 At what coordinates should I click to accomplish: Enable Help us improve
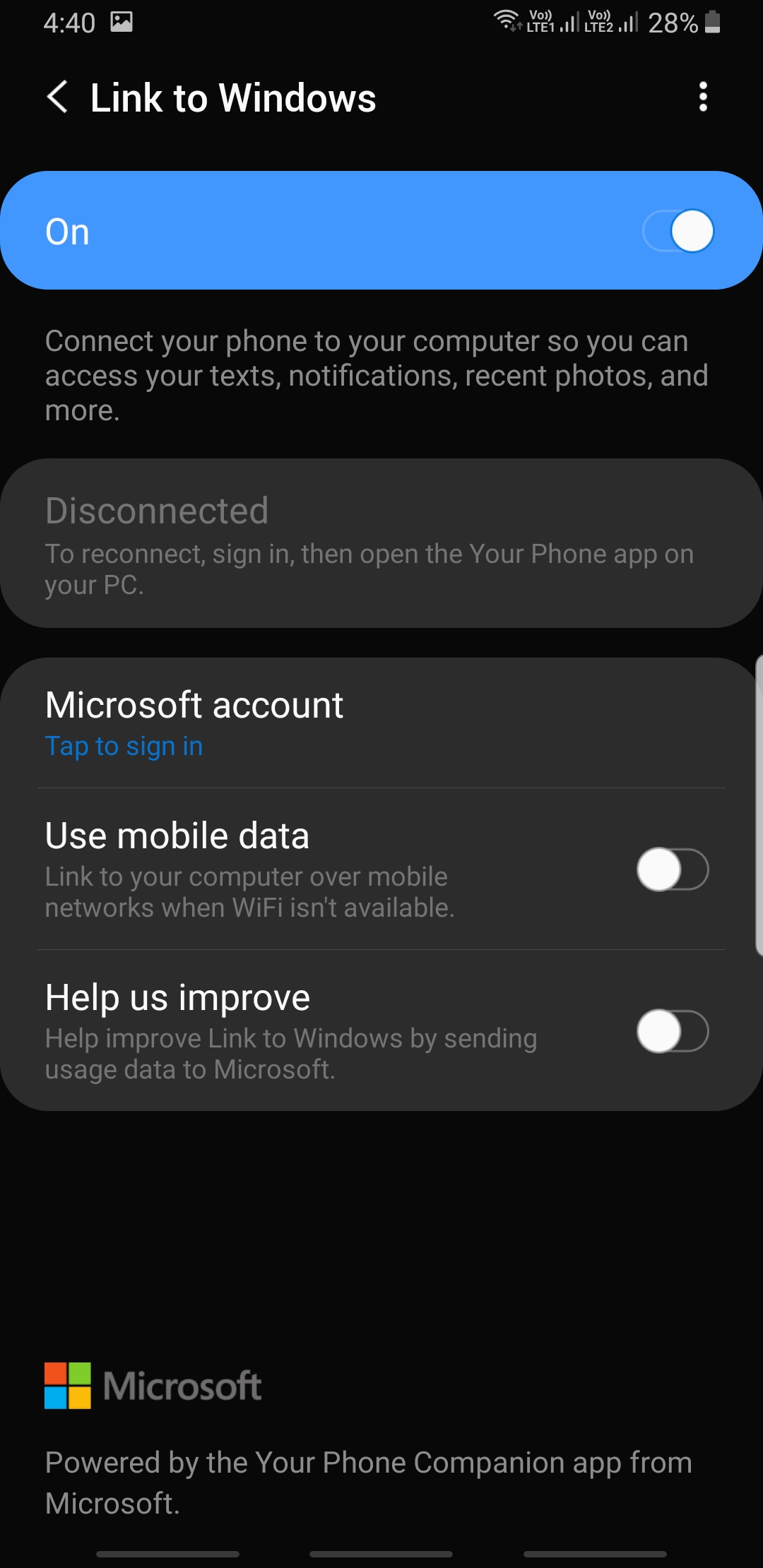point(672,1031)
